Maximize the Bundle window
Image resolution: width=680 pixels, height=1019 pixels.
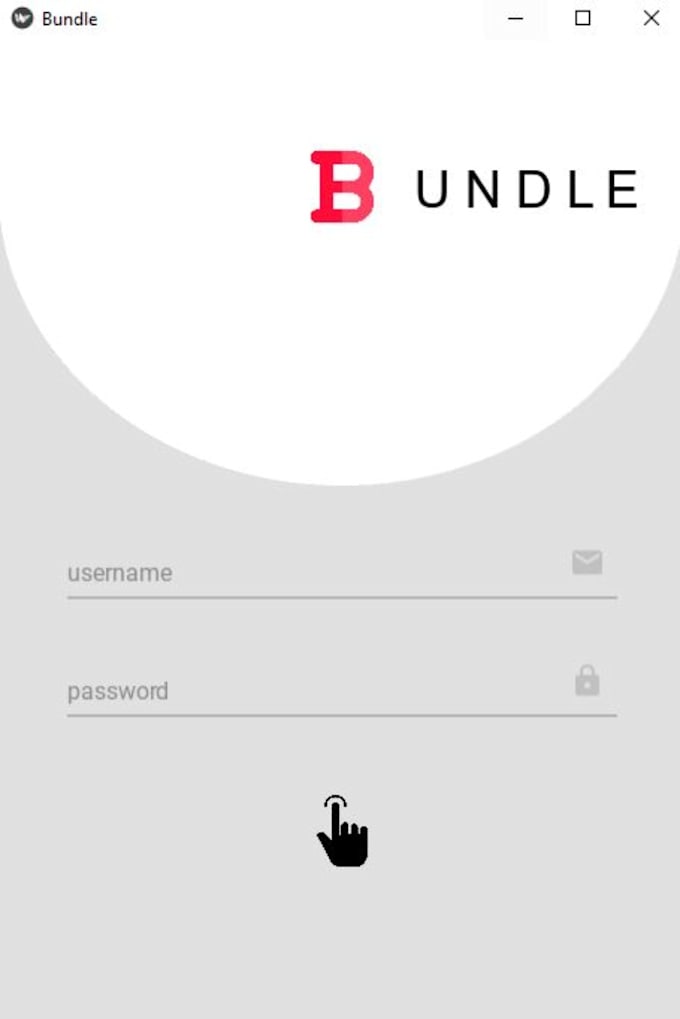tap(583, 18)
